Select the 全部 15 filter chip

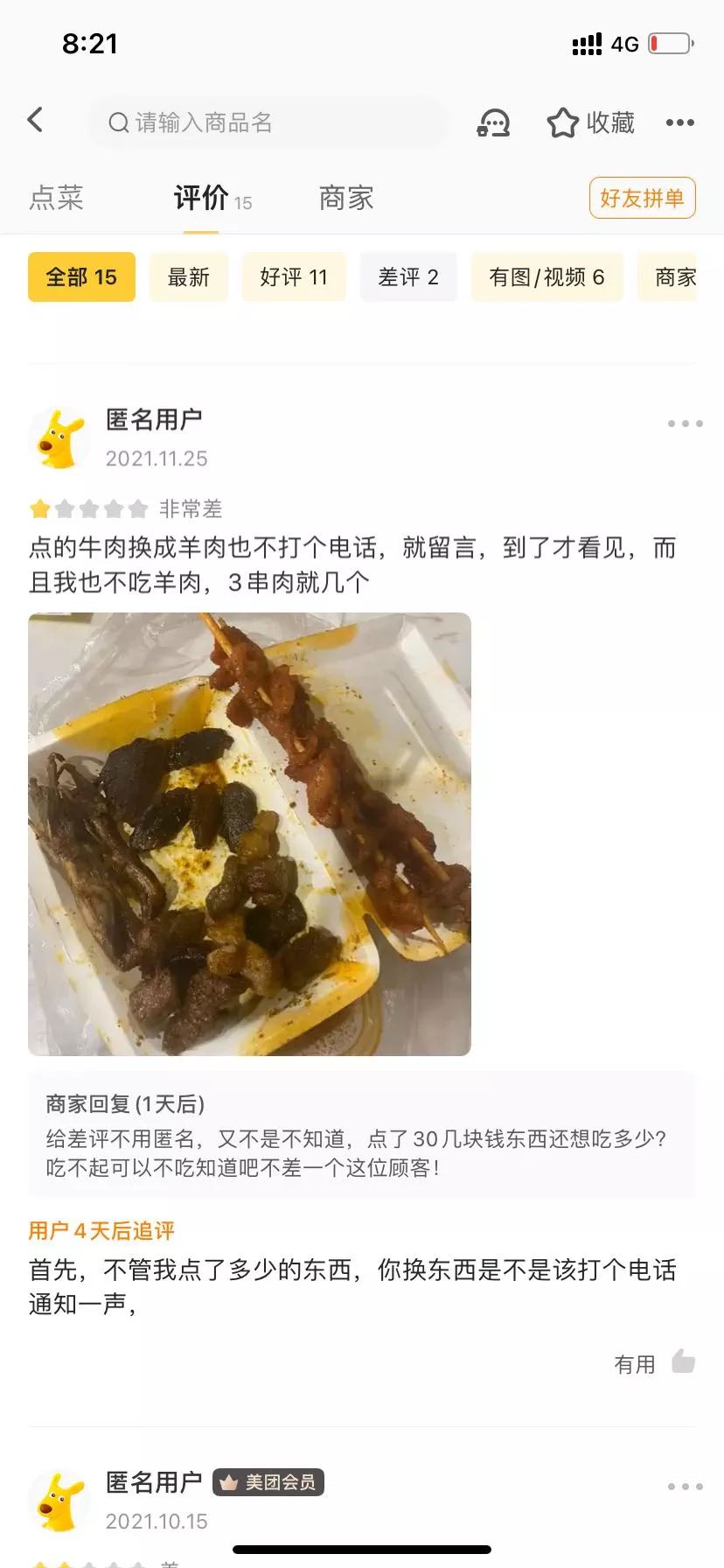click(x=81, y=277)
